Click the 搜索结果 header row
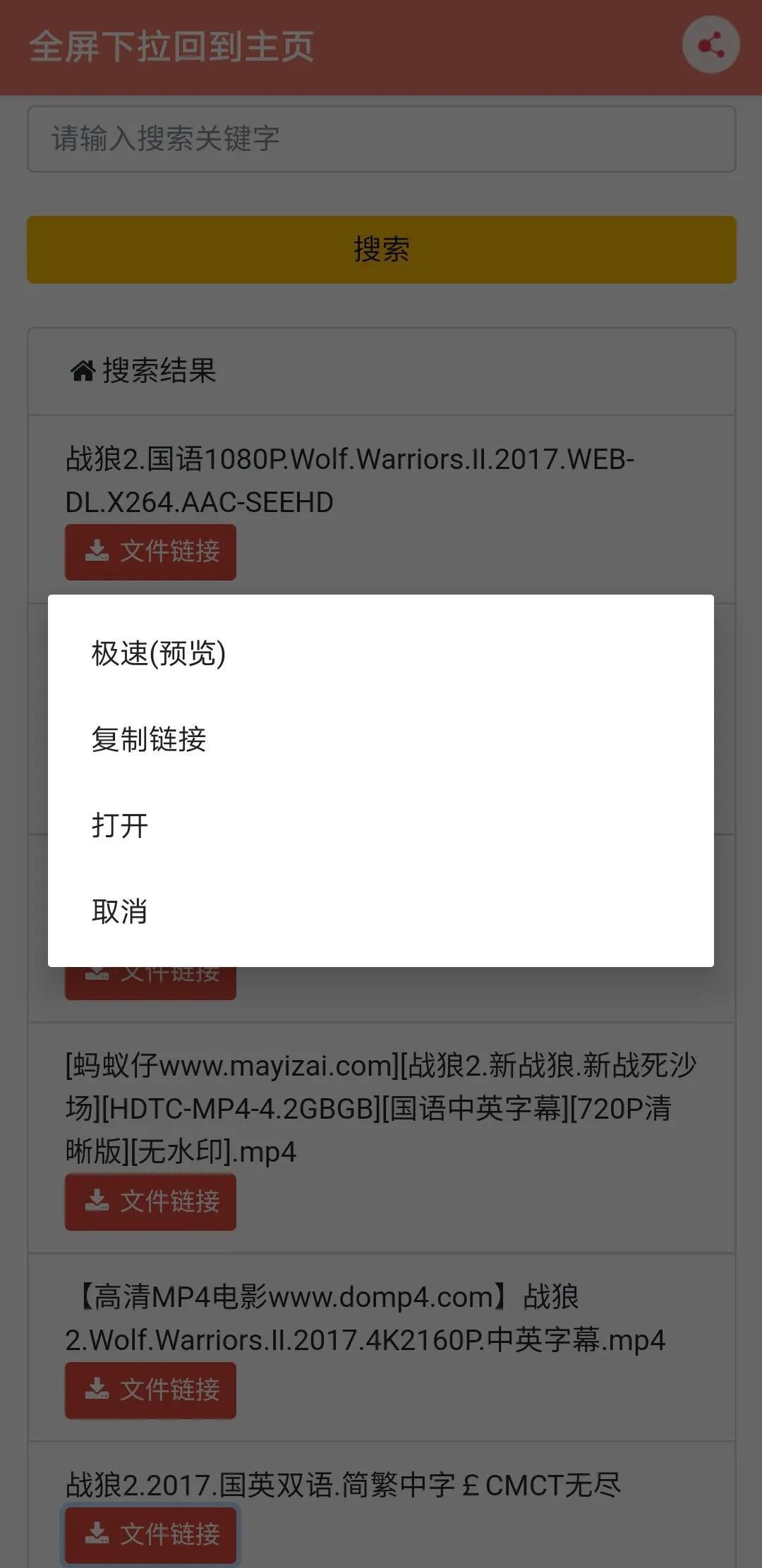The height and width of the screenshot is (1568, 762). [381, 370]
